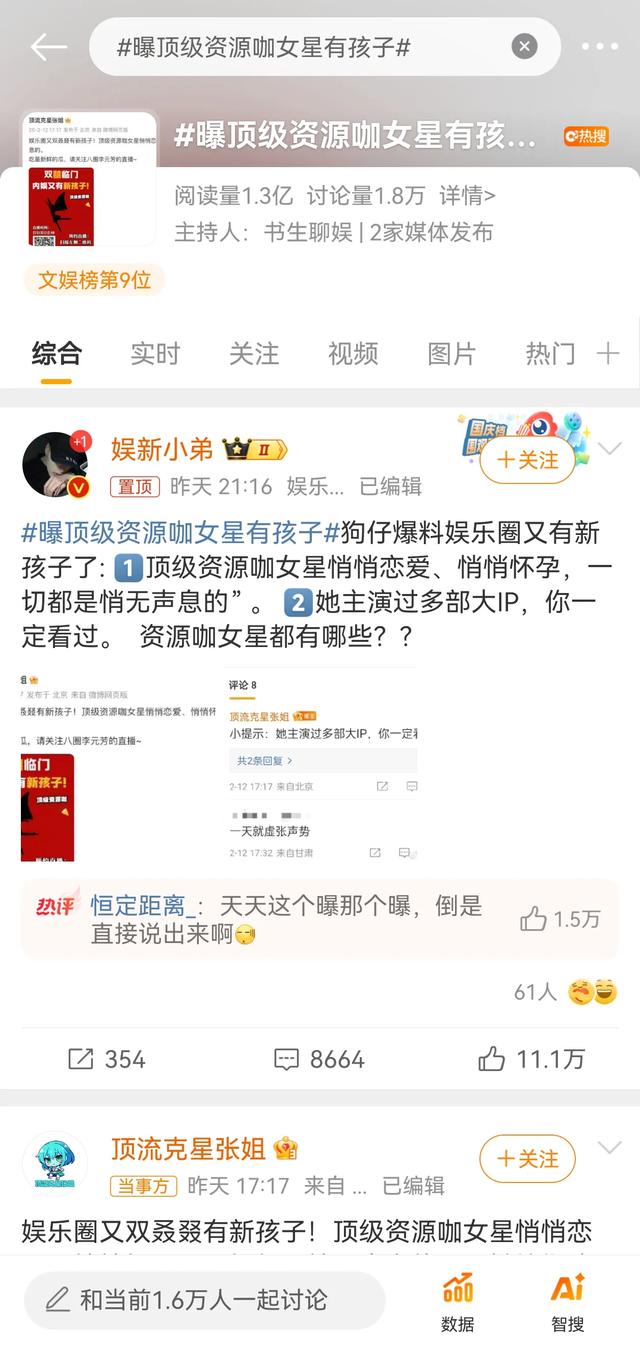Screen dimensions: 640x1347
Task: Clear the search query text
Action: pos(524,47)
